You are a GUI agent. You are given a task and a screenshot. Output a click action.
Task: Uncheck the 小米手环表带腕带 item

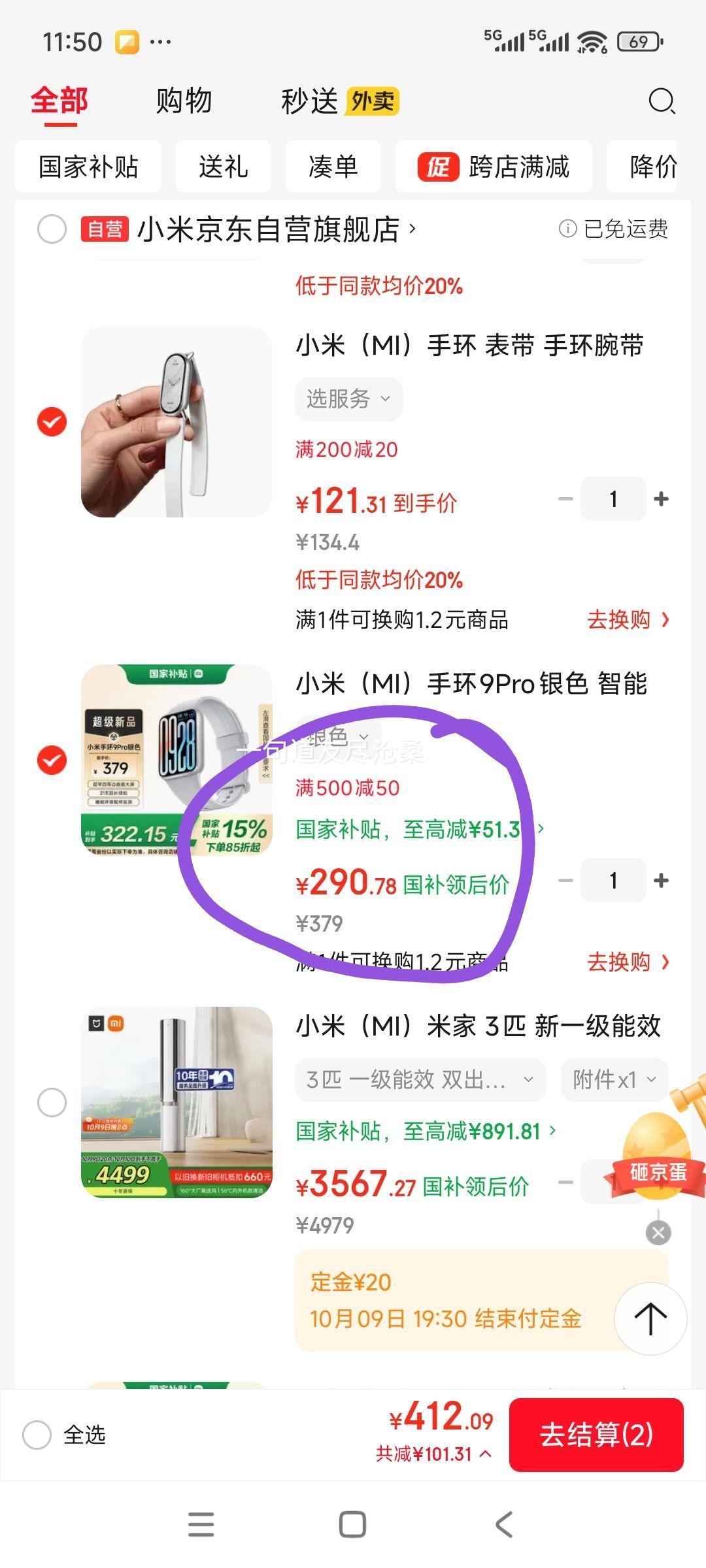click(52, 422)
